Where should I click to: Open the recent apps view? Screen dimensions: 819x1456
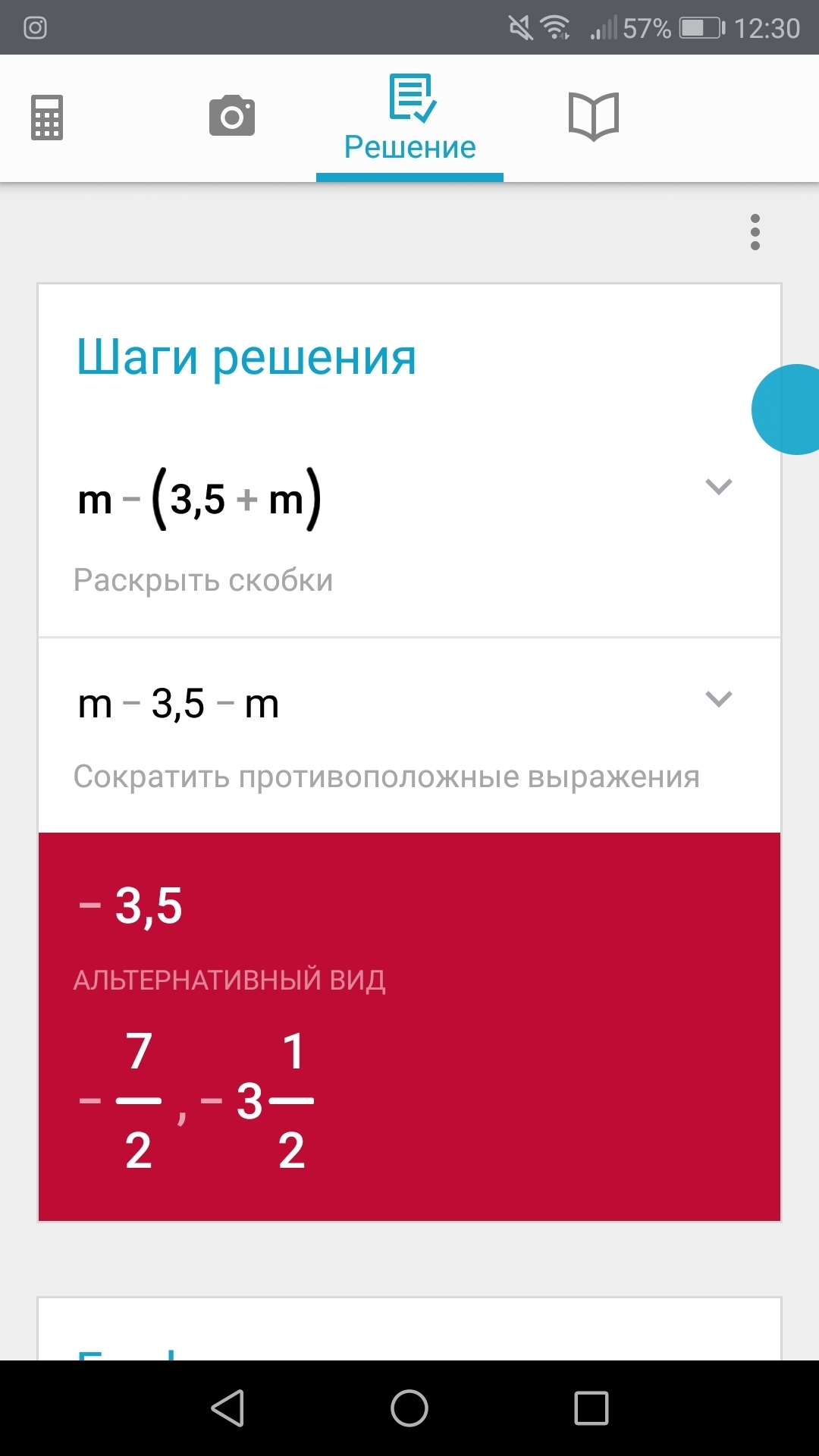[591, 1408]
